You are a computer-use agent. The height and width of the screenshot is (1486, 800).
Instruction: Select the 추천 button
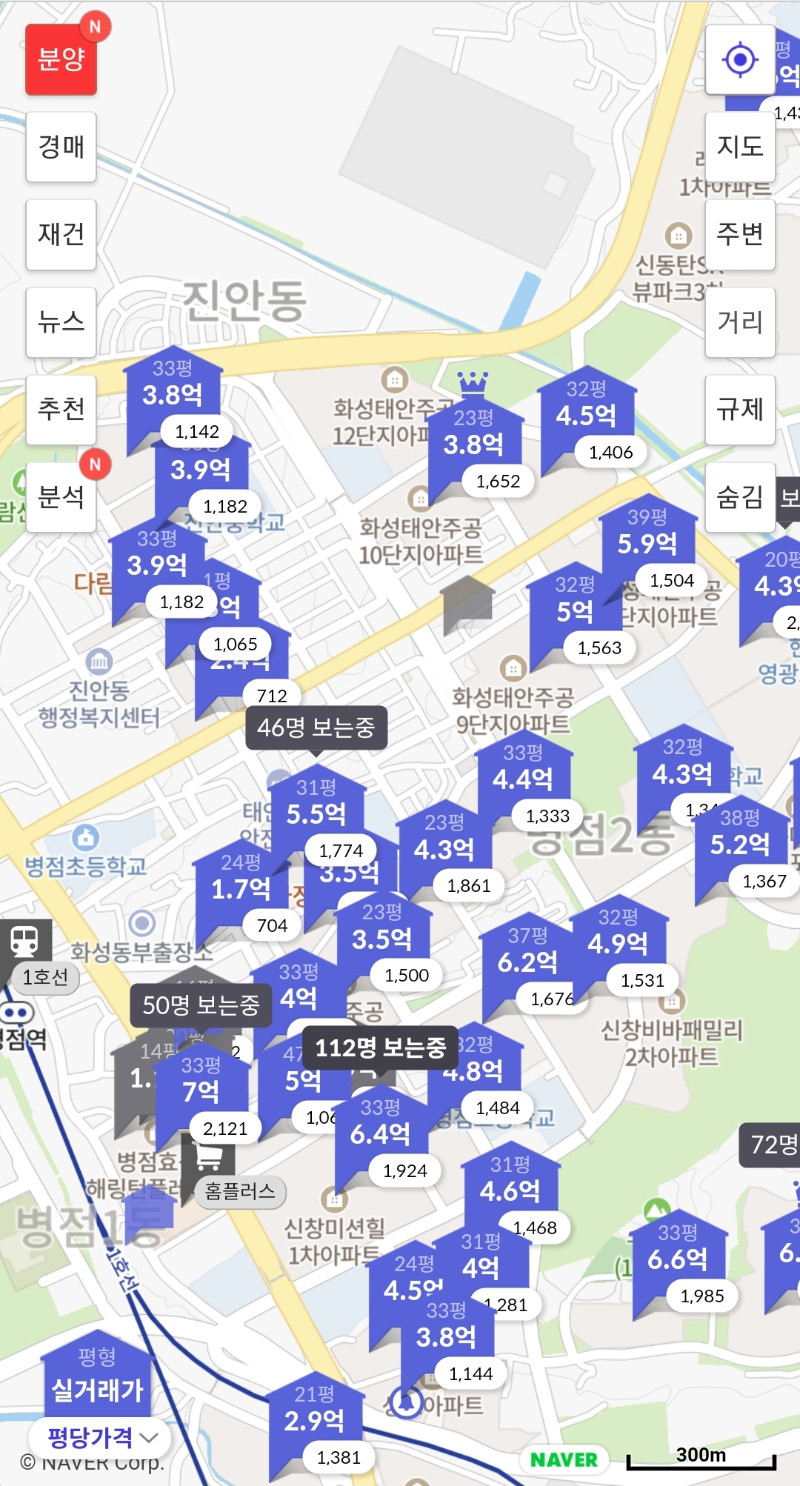(x=61, y=409)
